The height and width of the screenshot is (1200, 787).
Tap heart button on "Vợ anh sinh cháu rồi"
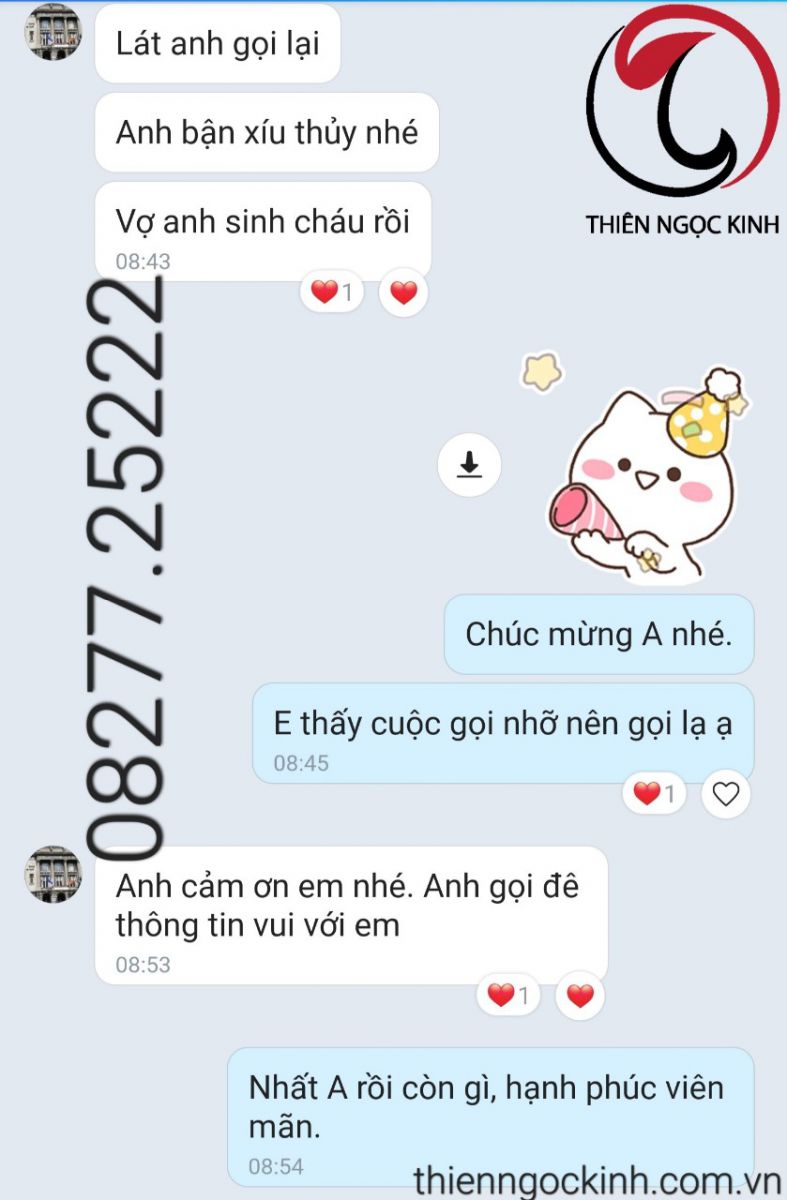[x=403, y=293]
